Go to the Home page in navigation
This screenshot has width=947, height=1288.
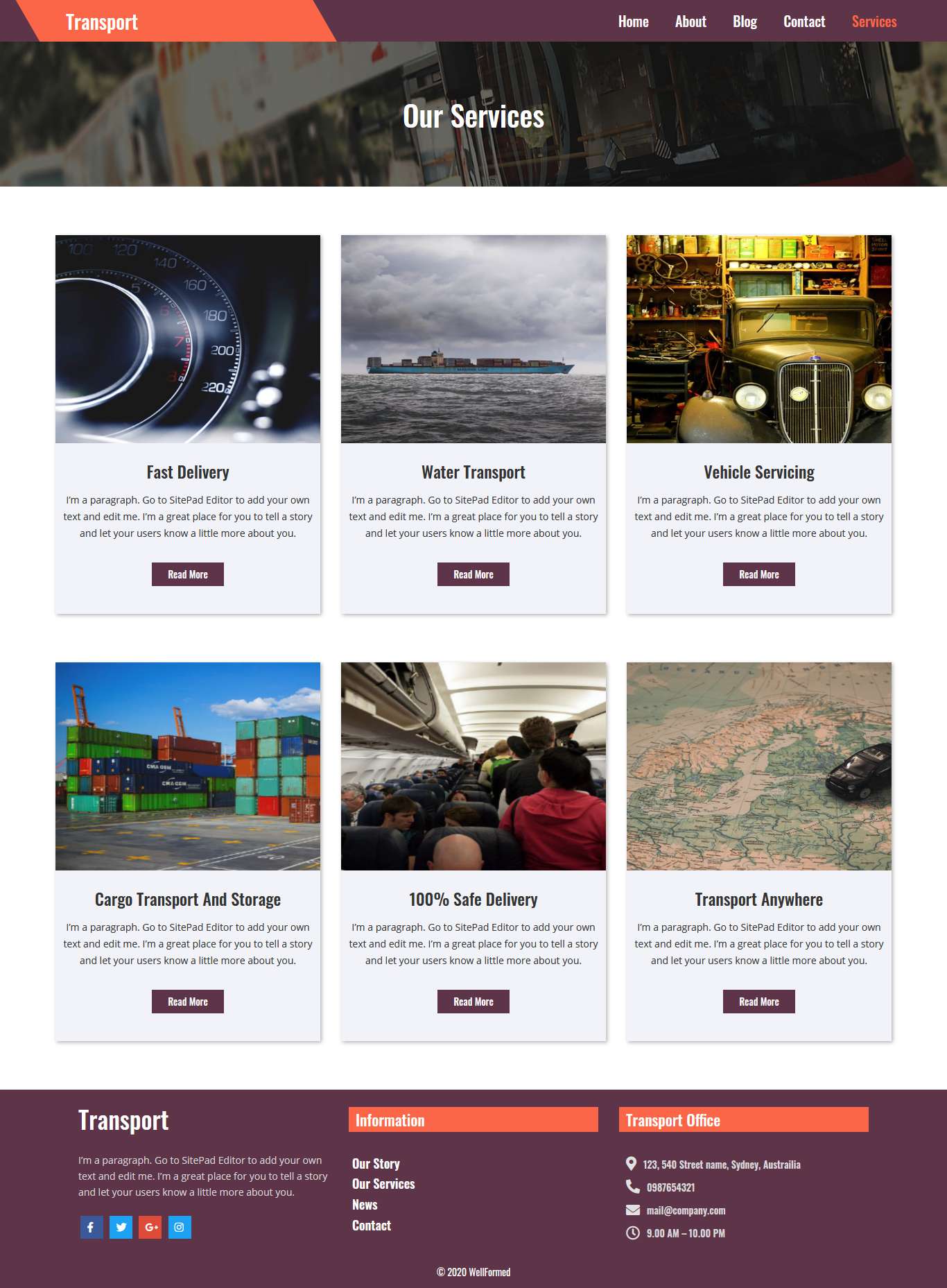[633, 22]
